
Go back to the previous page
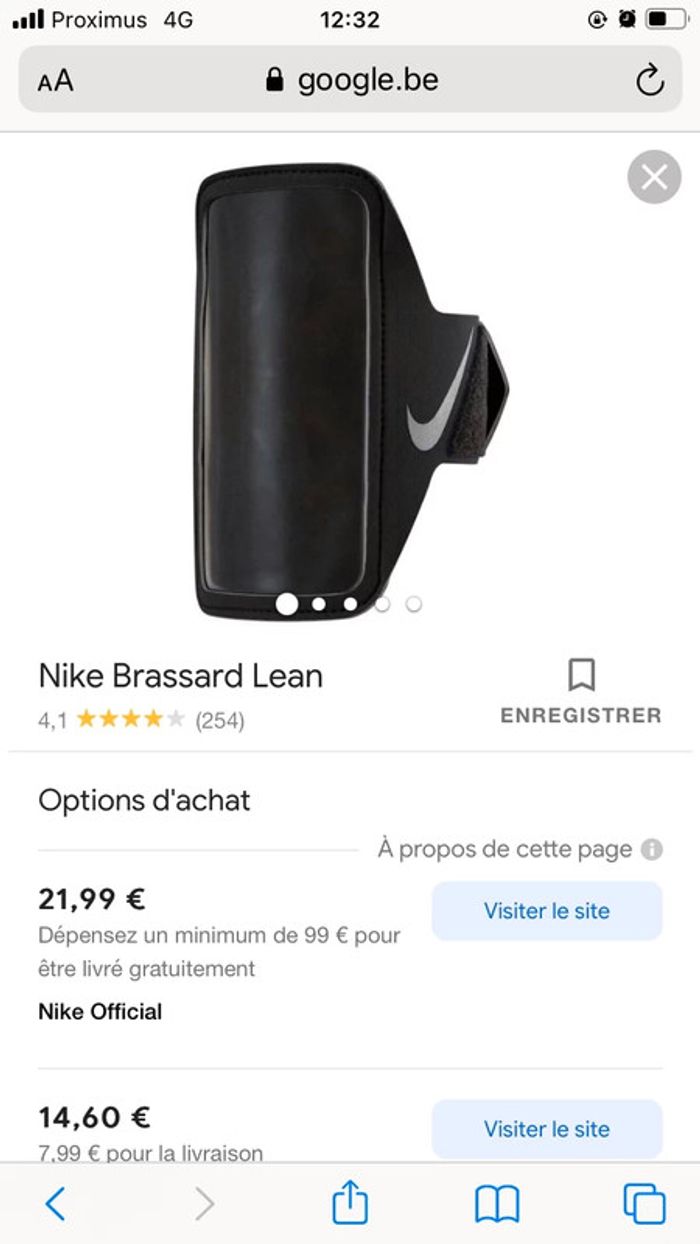click(56, 1203)
